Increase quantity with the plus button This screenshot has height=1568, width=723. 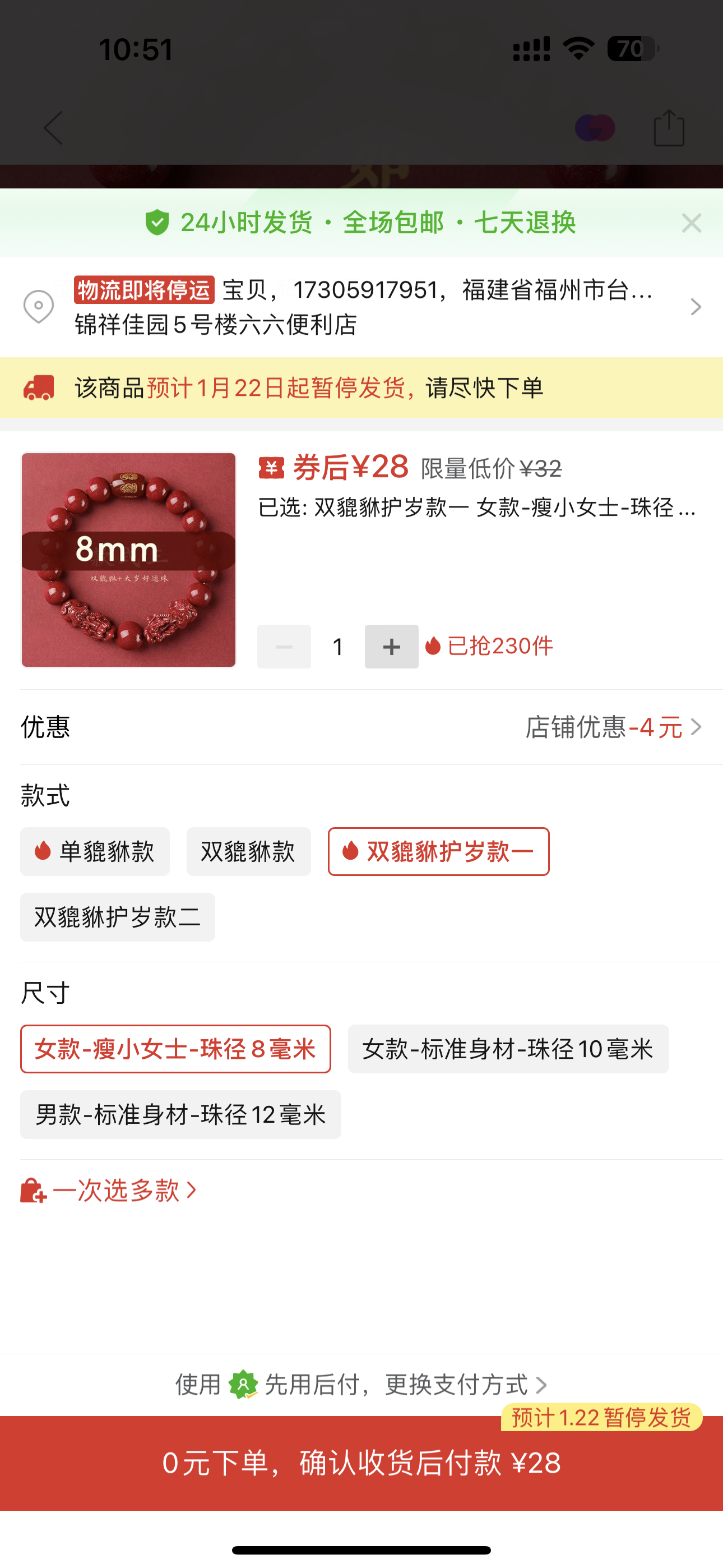[391, 647]
